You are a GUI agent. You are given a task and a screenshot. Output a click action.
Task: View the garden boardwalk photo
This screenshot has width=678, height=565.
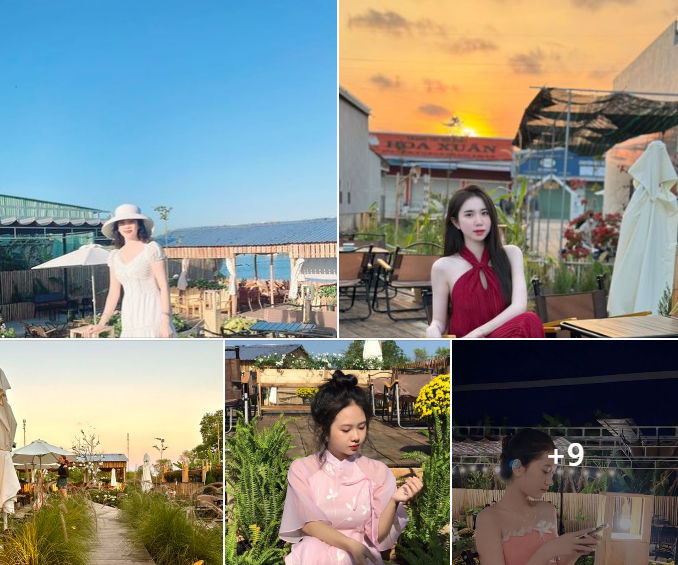point(111,452)
